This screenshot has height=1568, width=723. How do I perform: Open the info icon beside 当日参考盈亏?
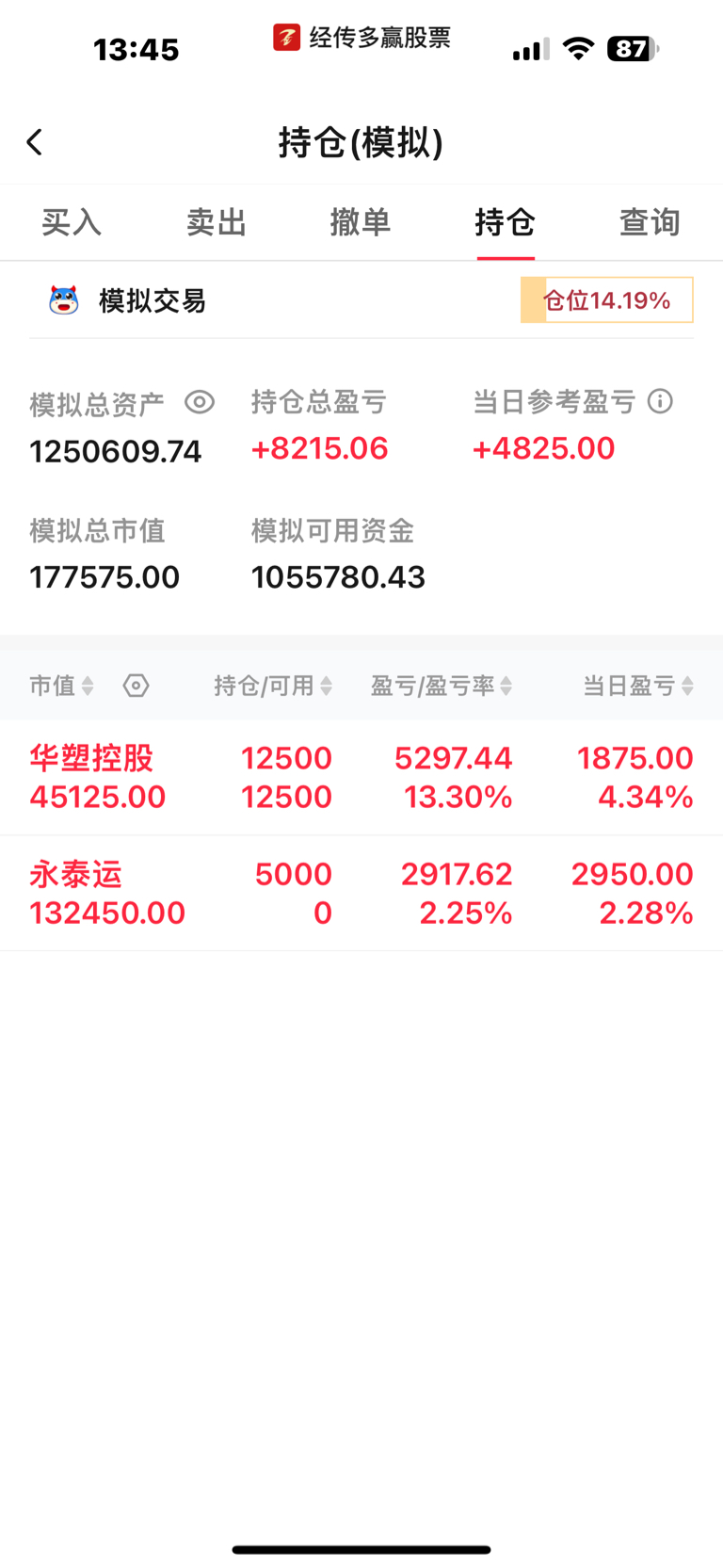(661, 402)
